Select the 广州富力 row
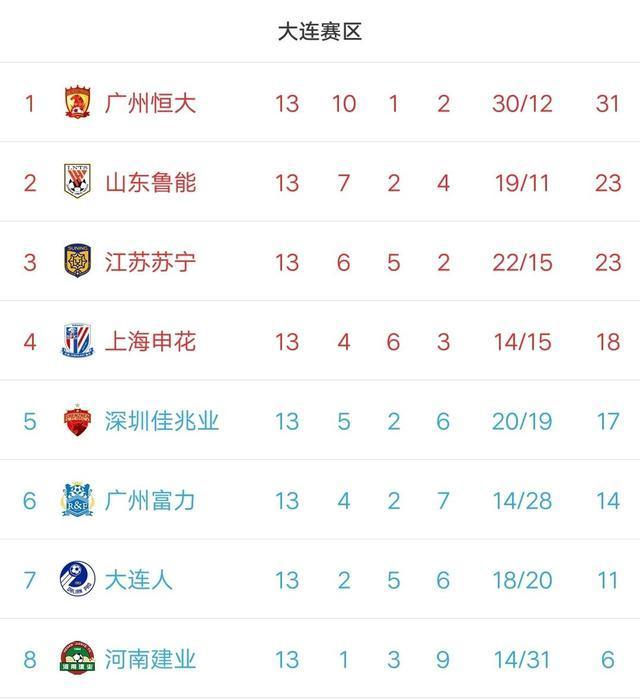The width and height of the screenshot is (640, 699). pyautogui.click(x=150, y=499)
